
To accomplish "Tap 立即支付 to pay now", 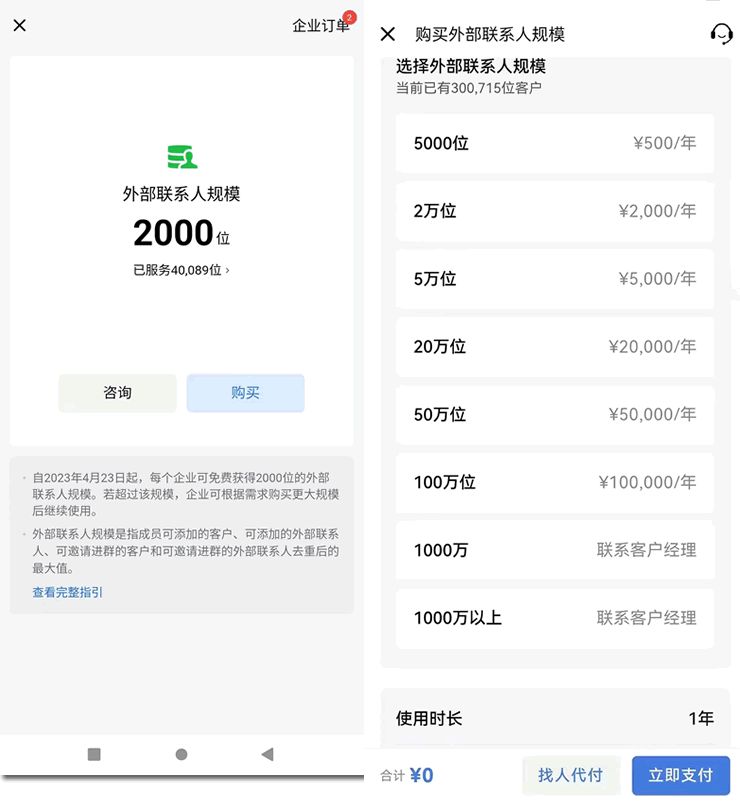I will click(x=681, y=775).
